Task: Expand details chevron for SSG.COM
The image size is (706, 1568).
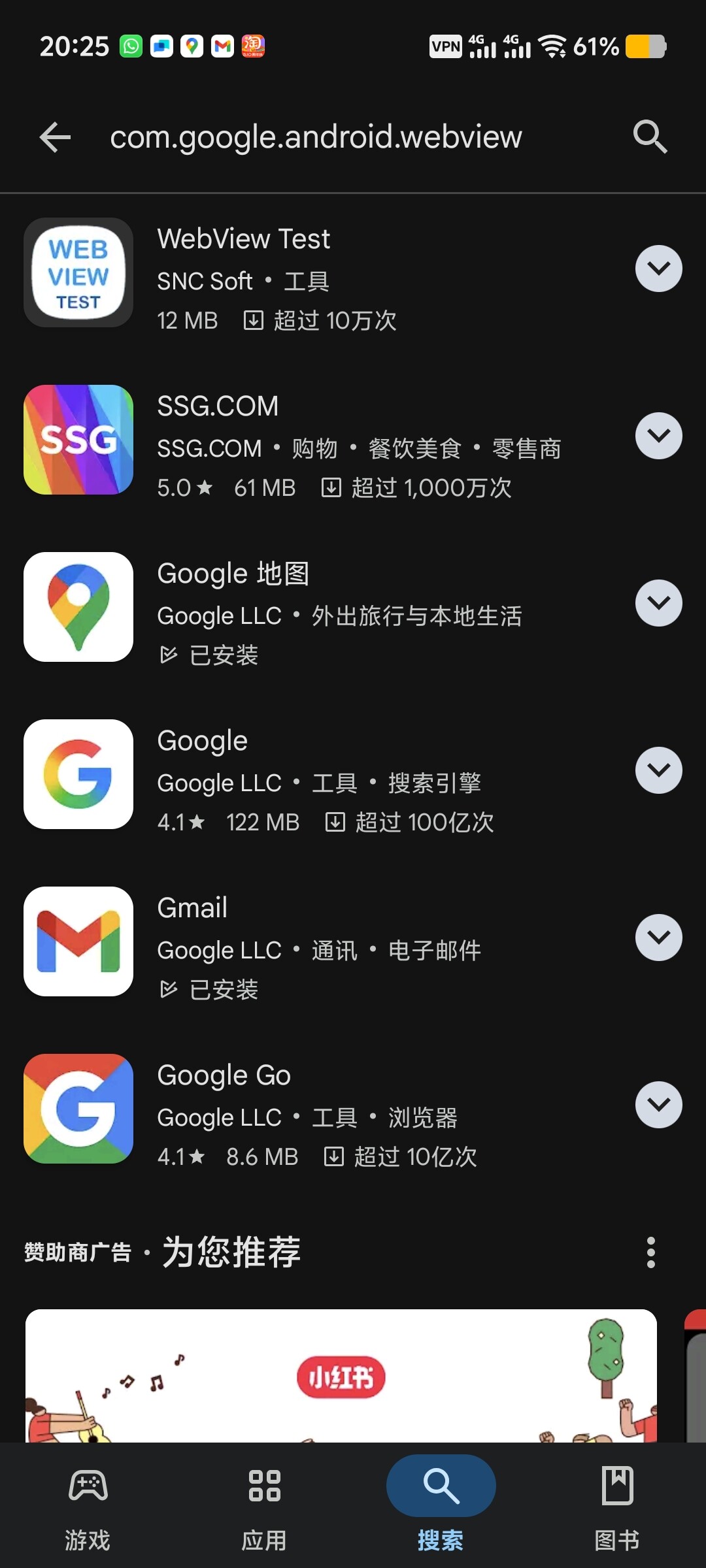Action: (x=659, y=436)
